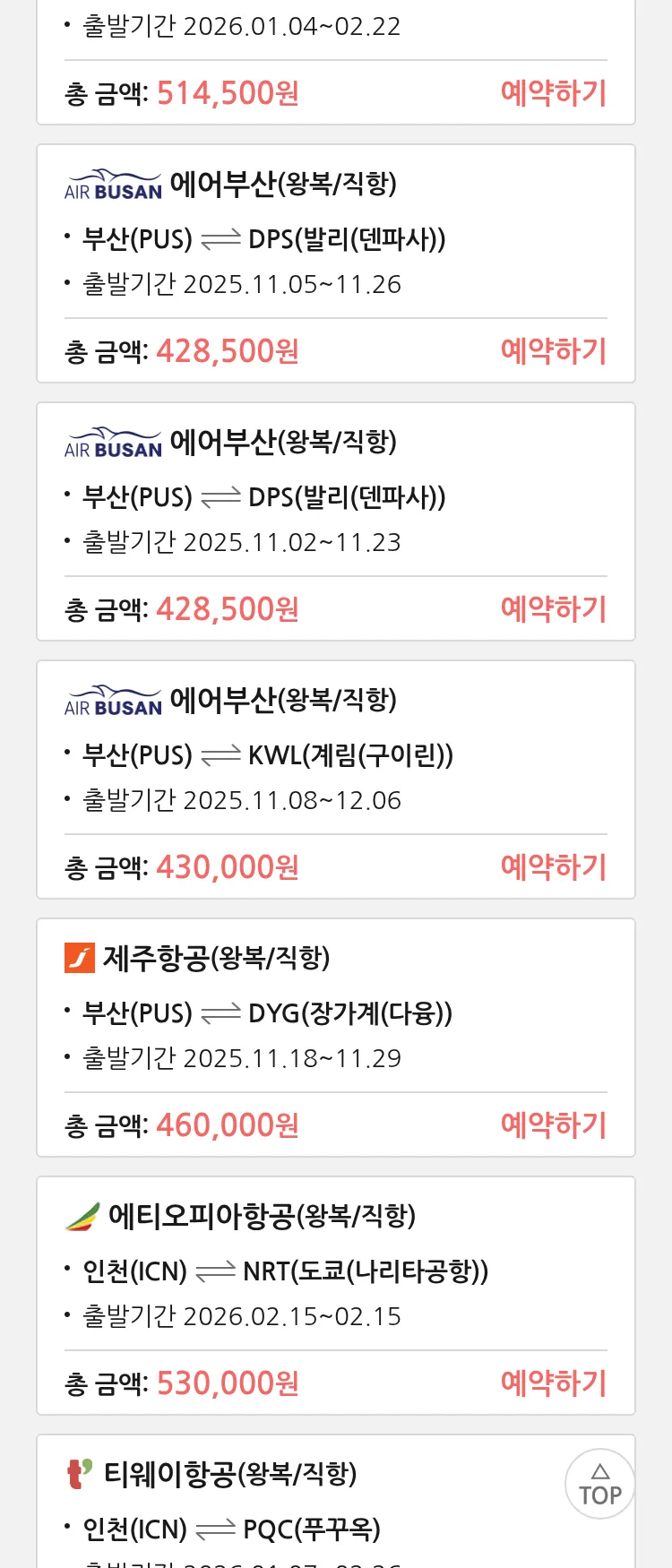672x1568 pixels.
Task: Book the Air Busan Bali flight departing 2025.11.05~11.26
Action: (553, 351)
